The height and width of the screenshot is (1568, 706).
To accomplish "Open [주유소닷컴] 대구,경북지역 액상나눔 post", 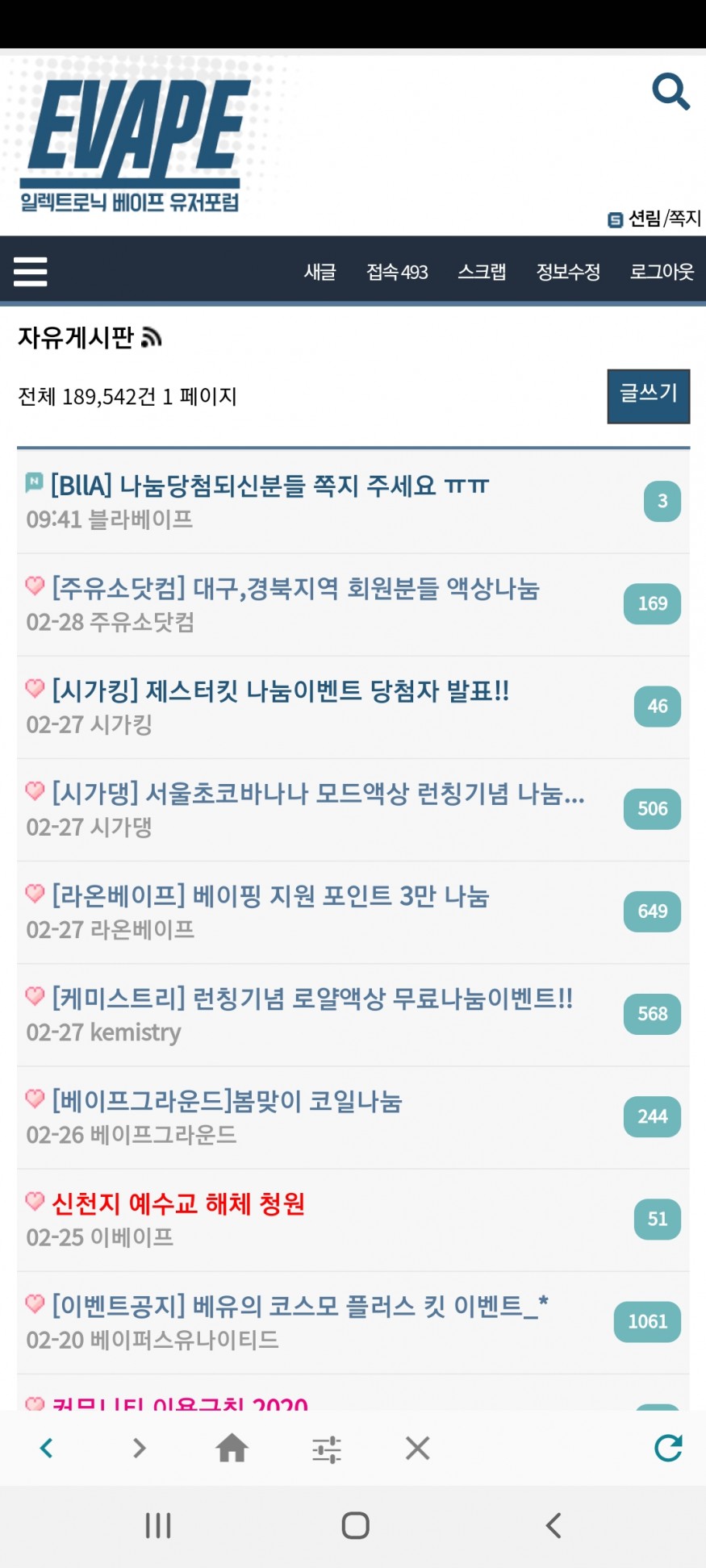I will [295, 588].
